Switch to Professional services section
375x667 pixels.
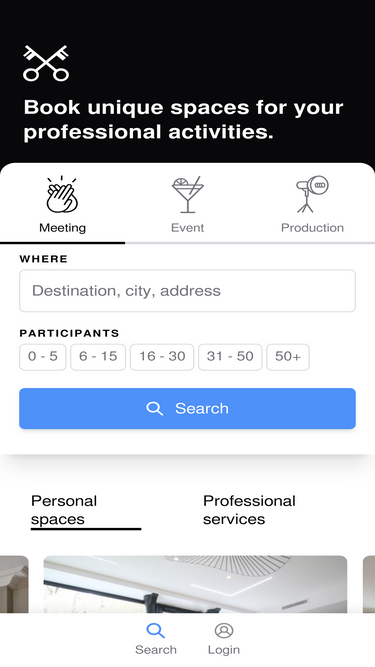point(249,510)
